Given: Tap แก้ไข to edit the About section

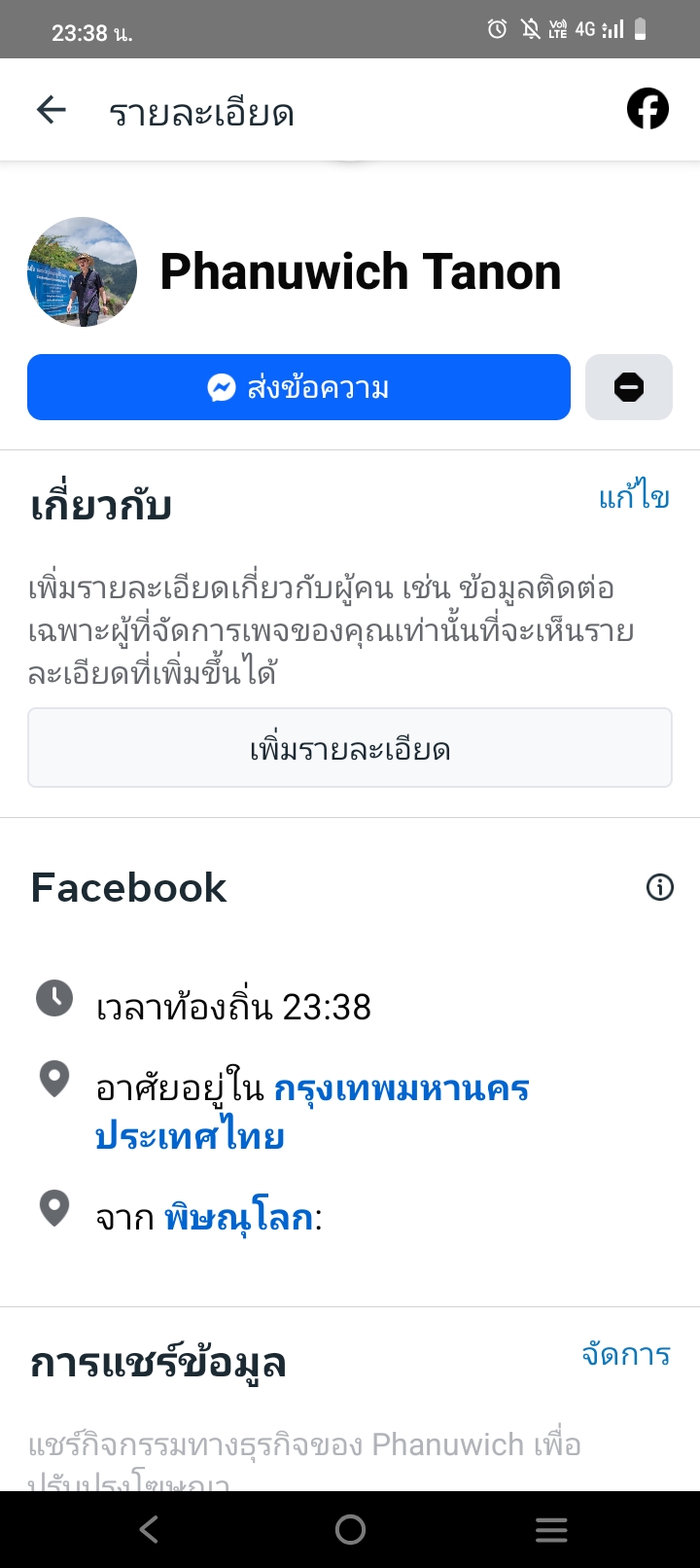Looking at the screenshot, I should pos(634,498).
